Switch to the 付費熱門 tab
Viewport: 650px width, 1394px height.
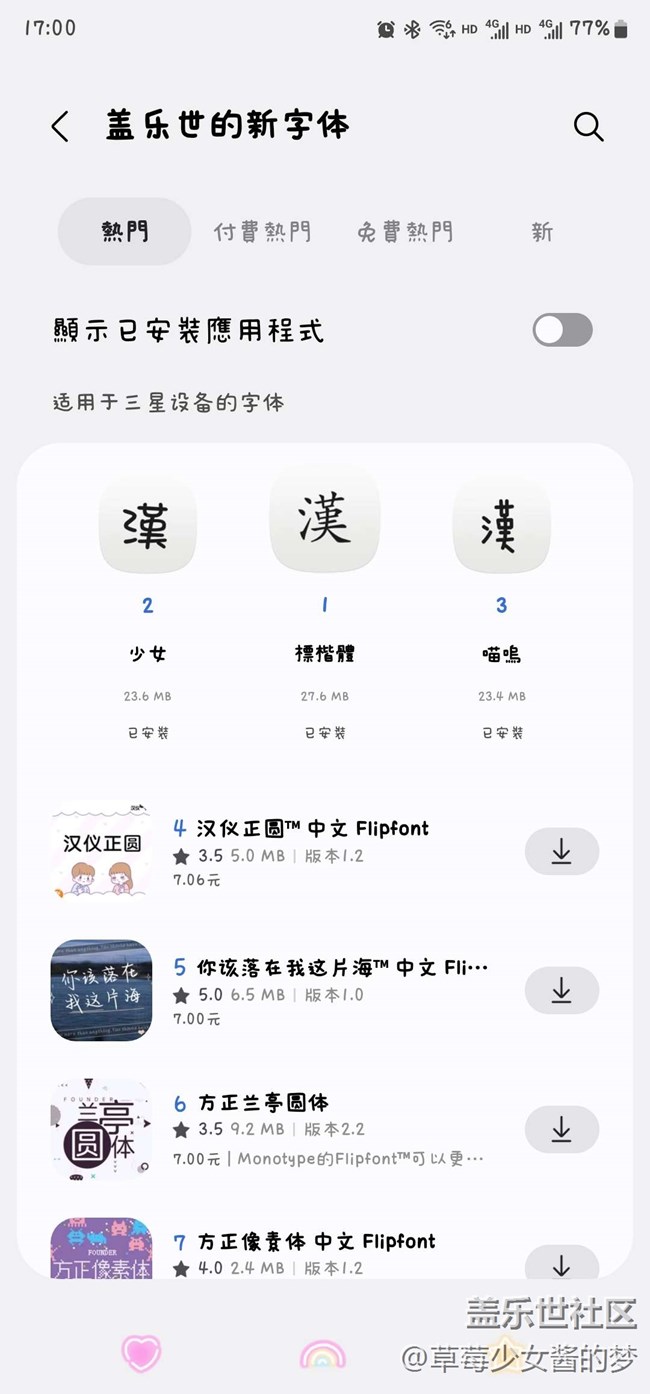(262, 232)
